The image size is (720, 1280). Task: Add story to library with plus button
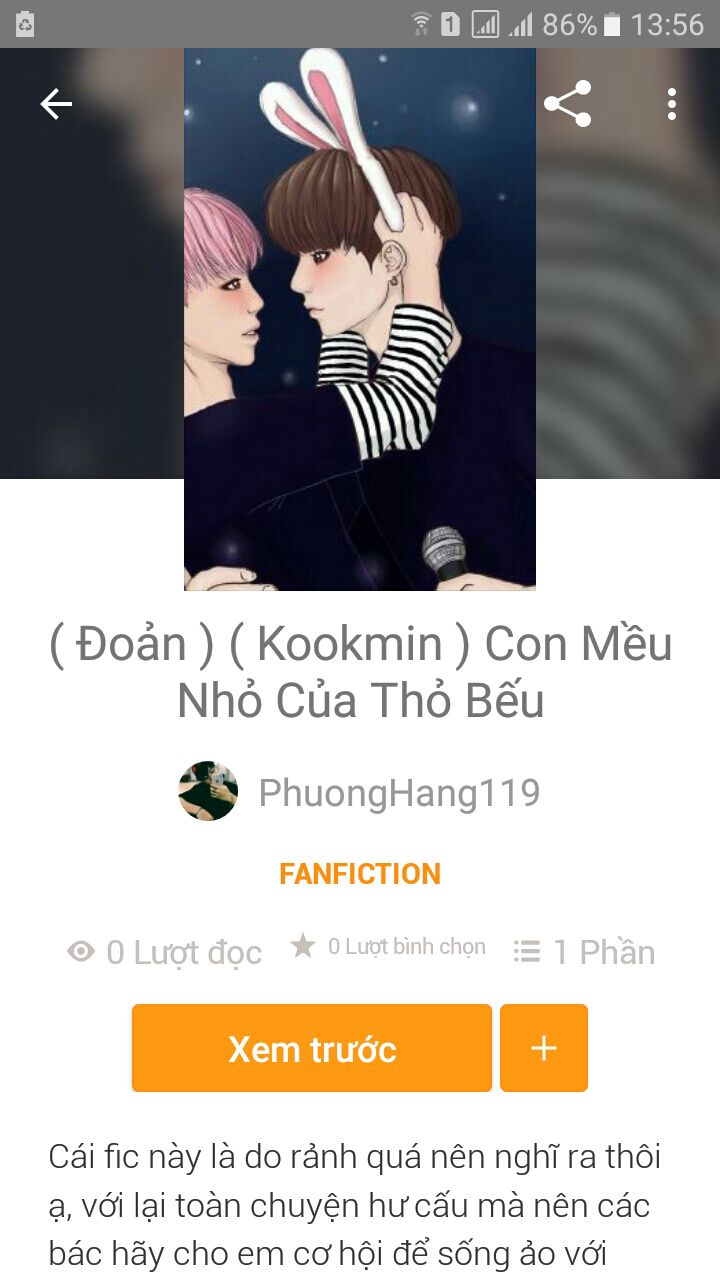coord(544,1048)
